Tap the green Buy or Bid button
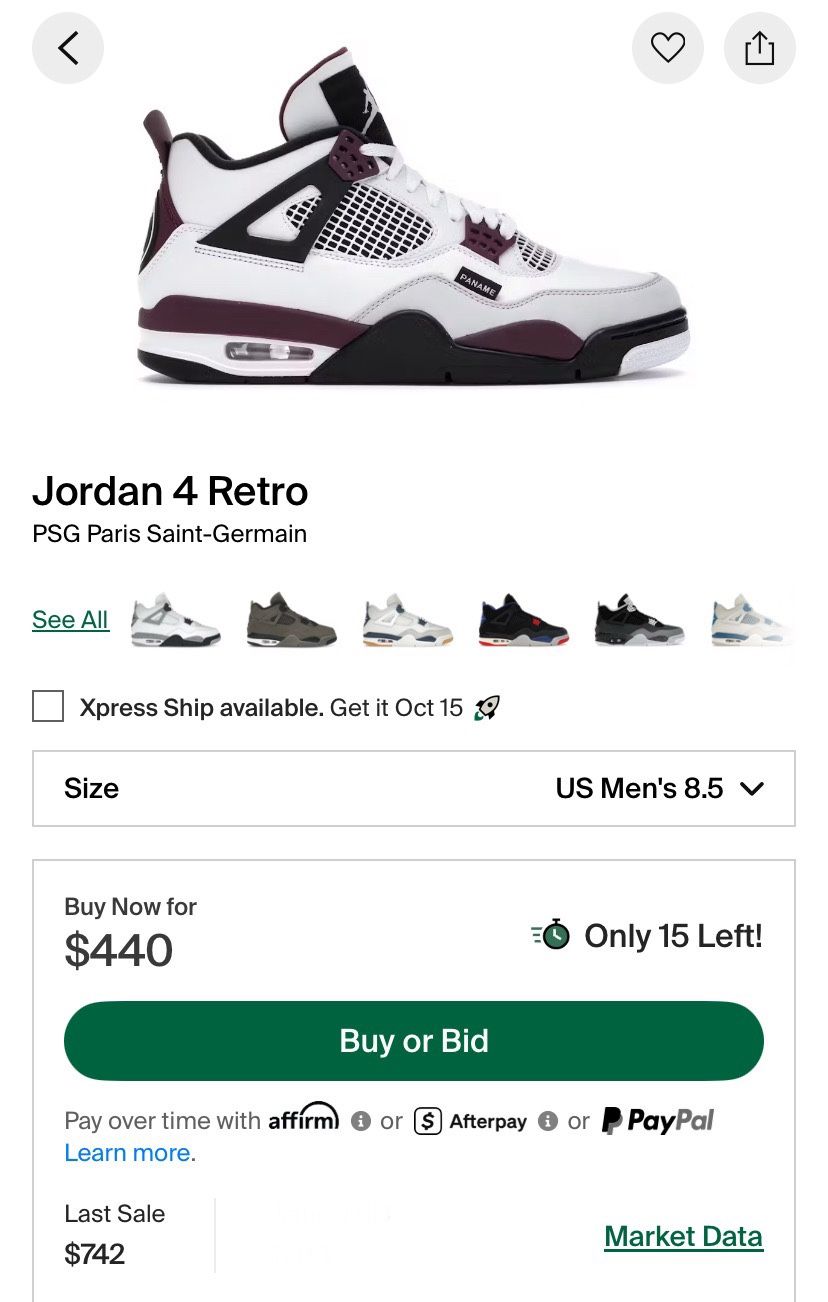 click(414, 1041)
